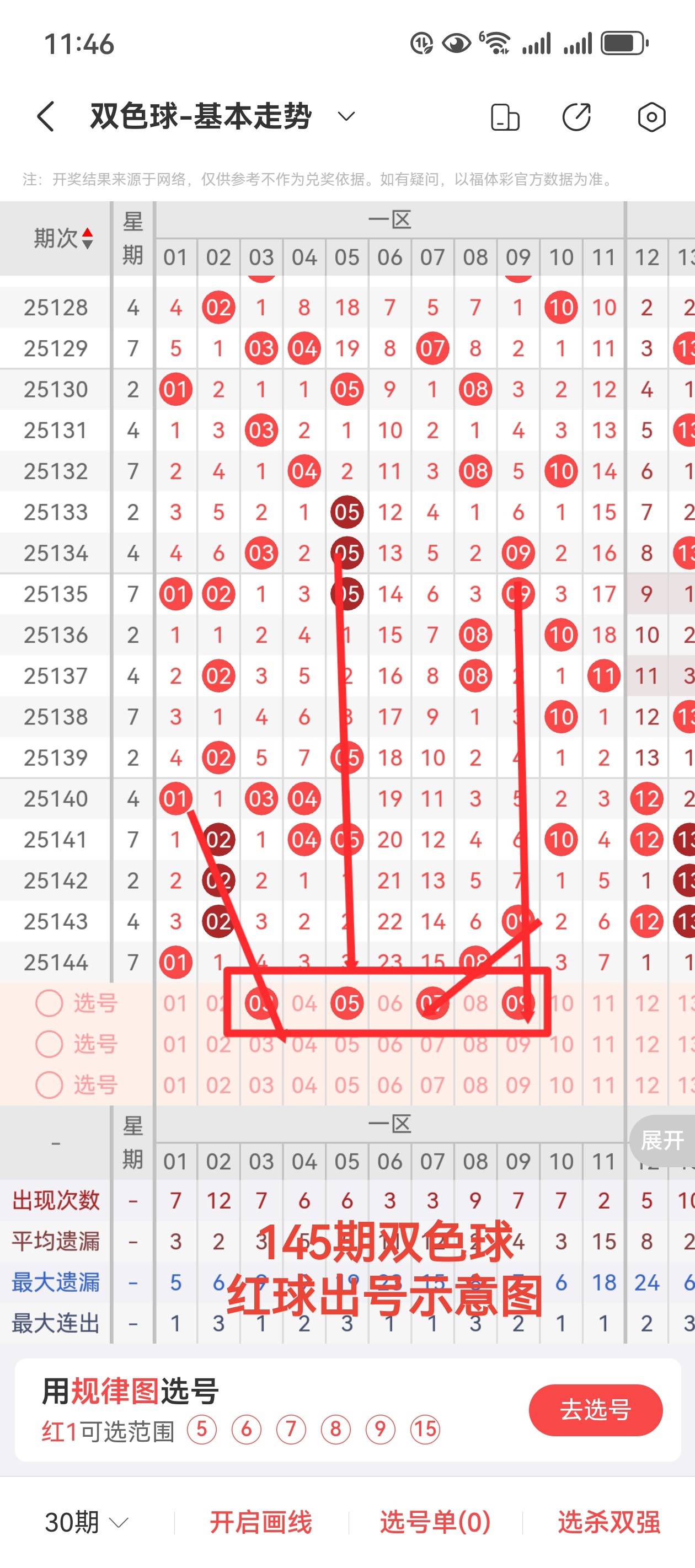The width and height of the screenshot is (695, 1568).
Task: Open 选杀双强 tool
Action: 608,1522
